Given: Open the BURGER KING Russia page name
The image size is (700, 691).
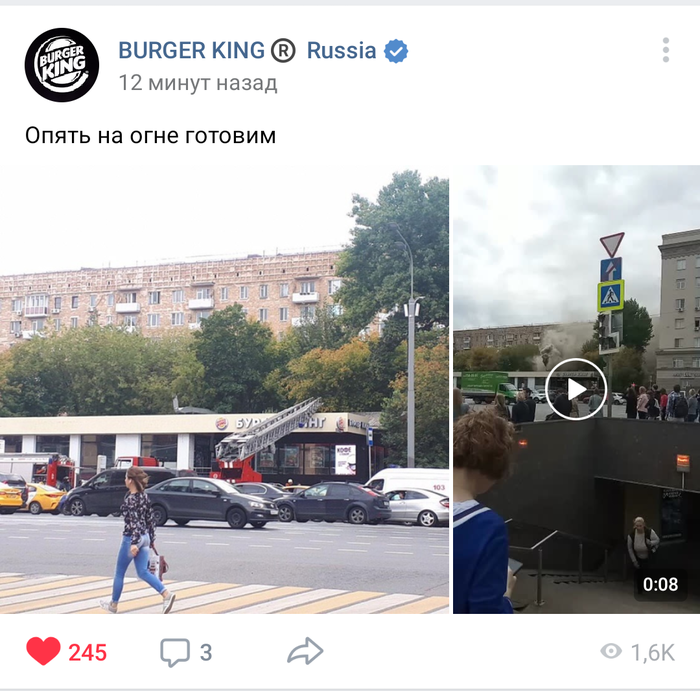Looking at the screenshot, I should (x=247, y=51).
